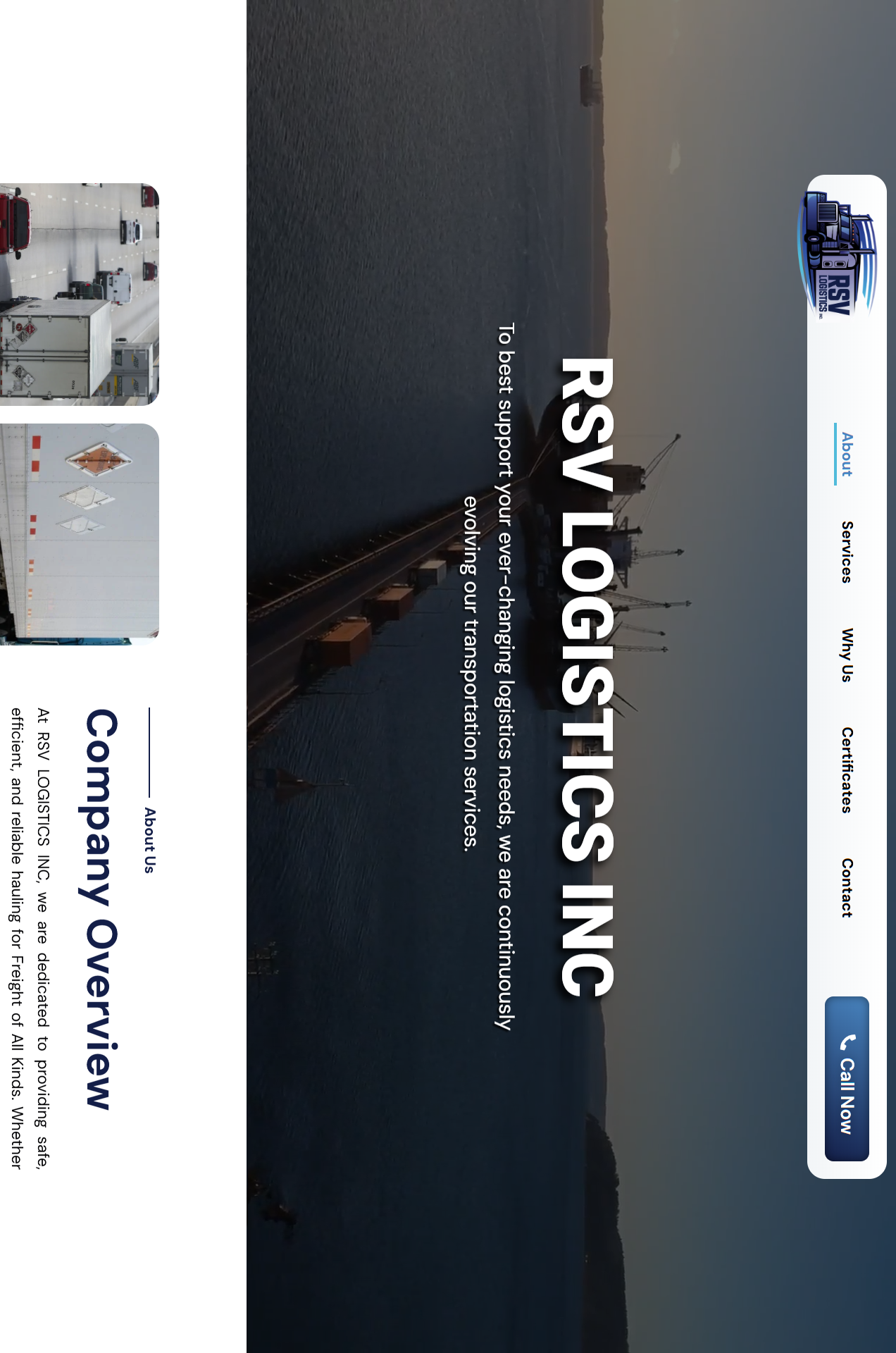The image size is (896, 1353).
Task: Tap the Call Now button
Action: [847, 1078]
